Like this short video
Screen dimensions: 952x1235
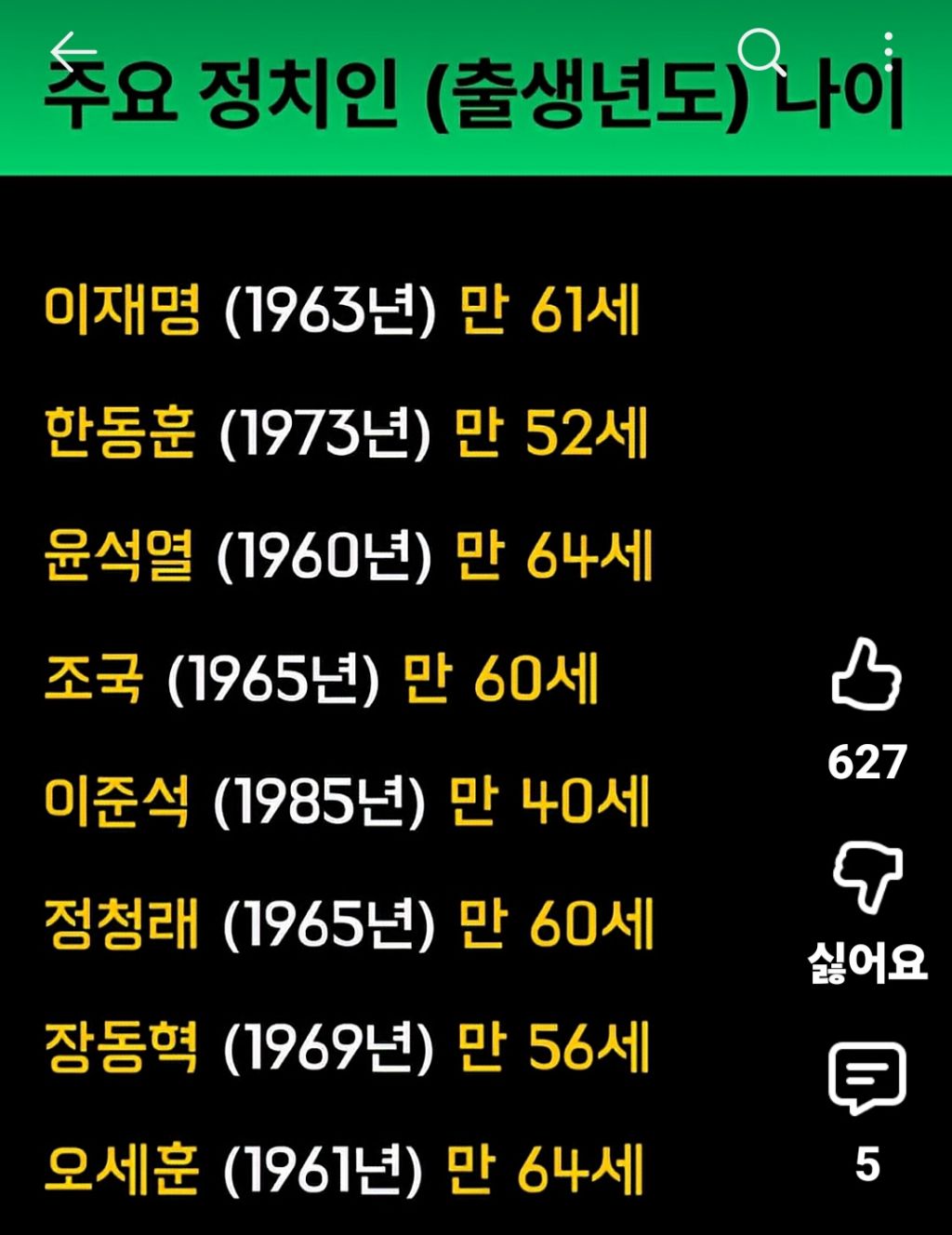pos(866,674)
